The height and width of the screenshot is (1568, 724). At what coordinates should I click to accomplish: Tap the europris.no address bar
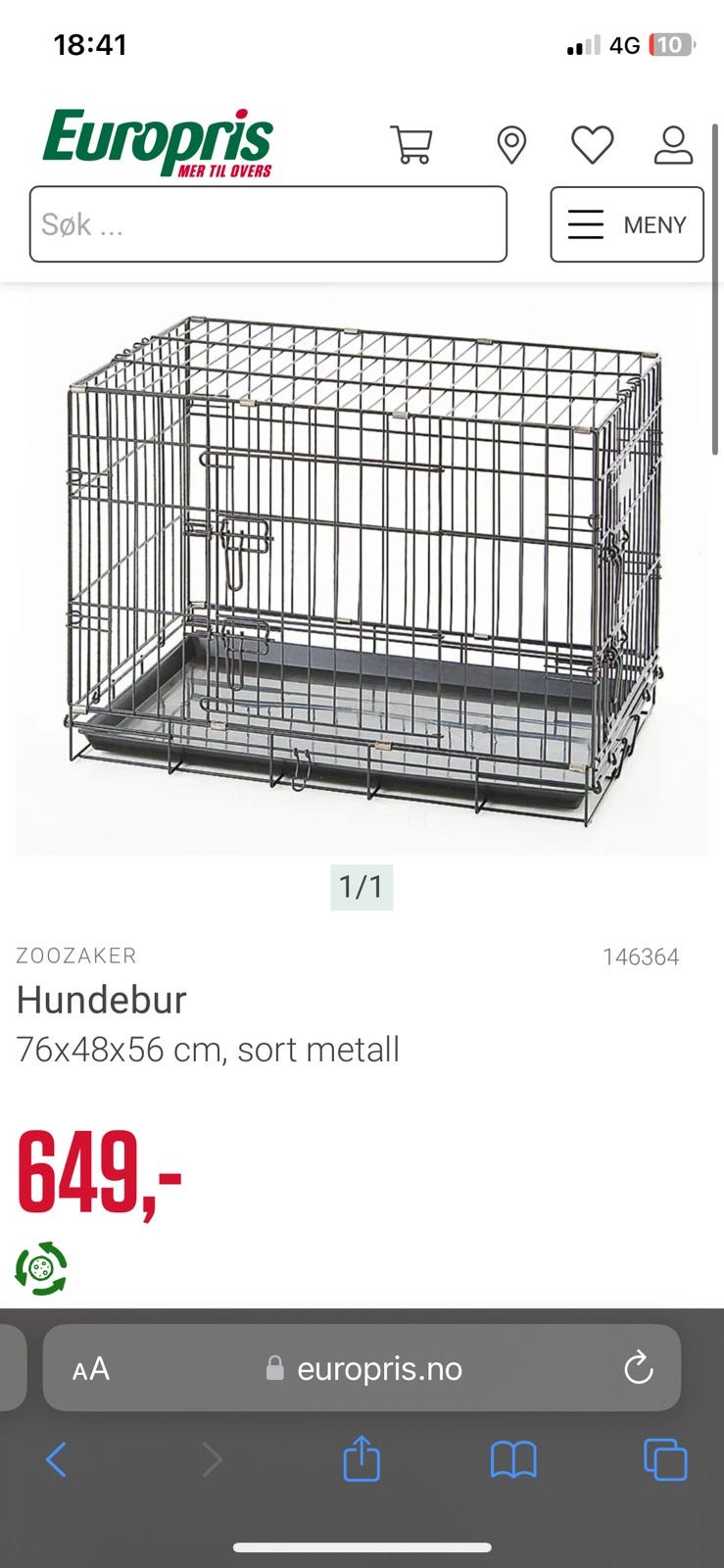tap(380, 1368)
